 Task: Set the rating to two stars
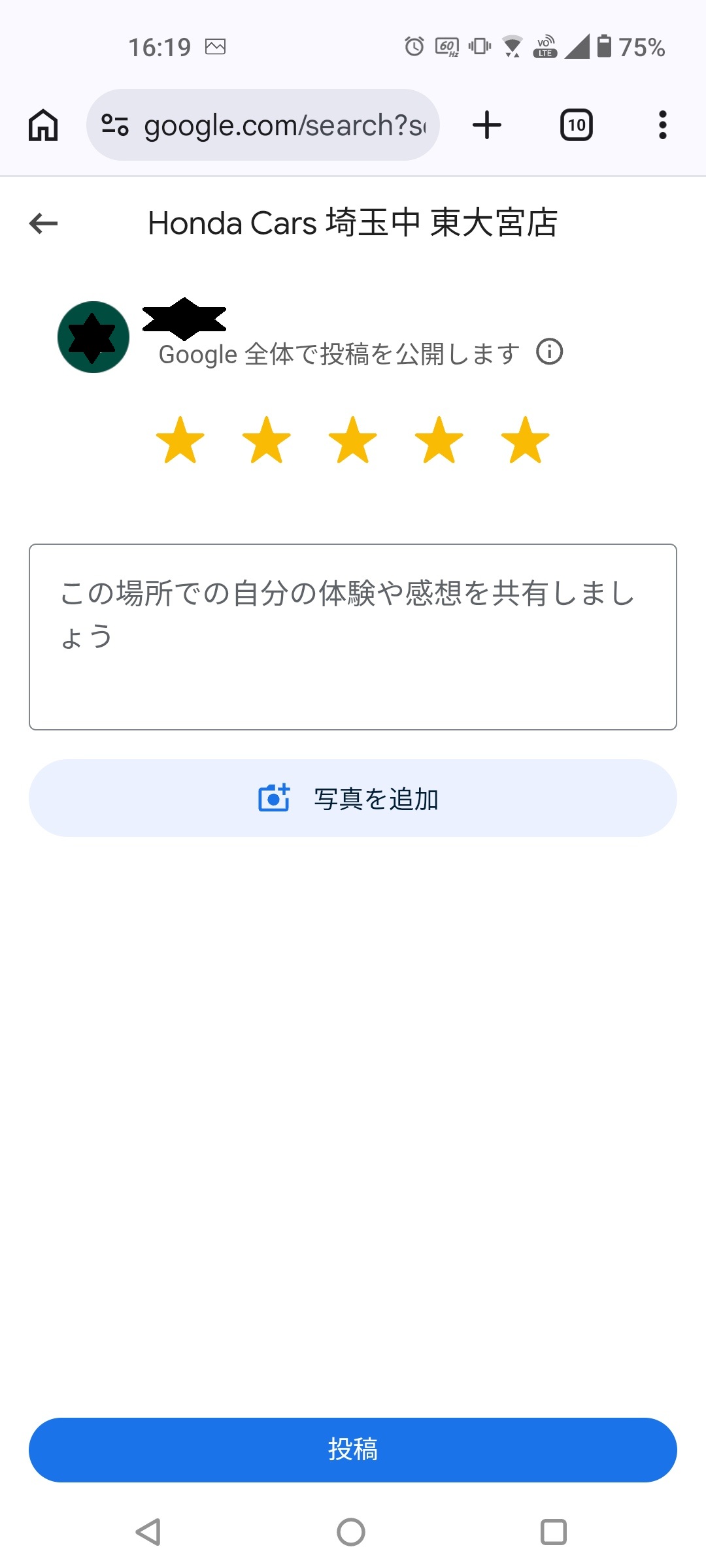[x=267, y=440]
